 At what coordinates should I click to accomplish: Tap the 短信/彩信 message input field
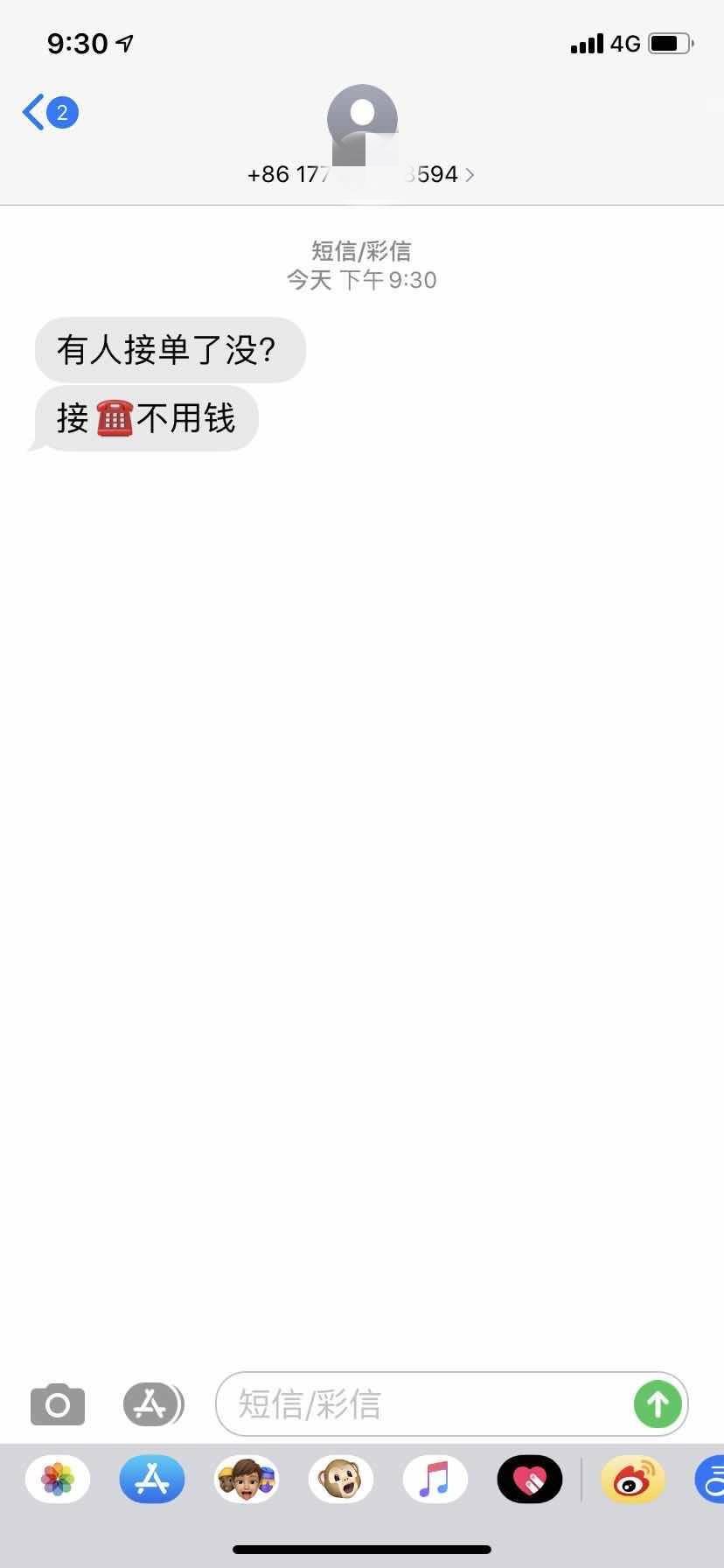(x=424, y=1404)
